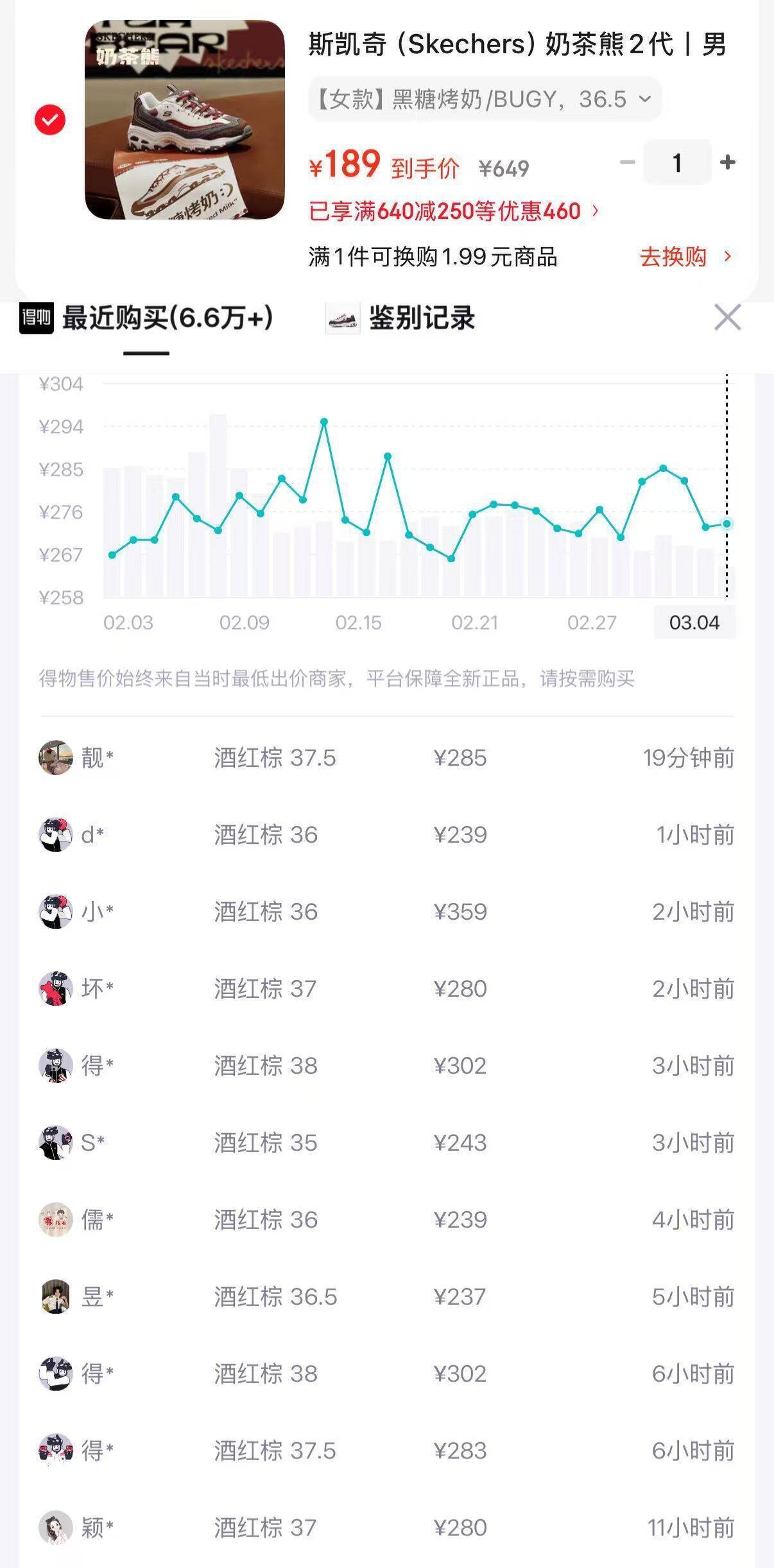The image size is (774, 1568).
Task: Open avatar of buyer d*
Action: point(55,835)
